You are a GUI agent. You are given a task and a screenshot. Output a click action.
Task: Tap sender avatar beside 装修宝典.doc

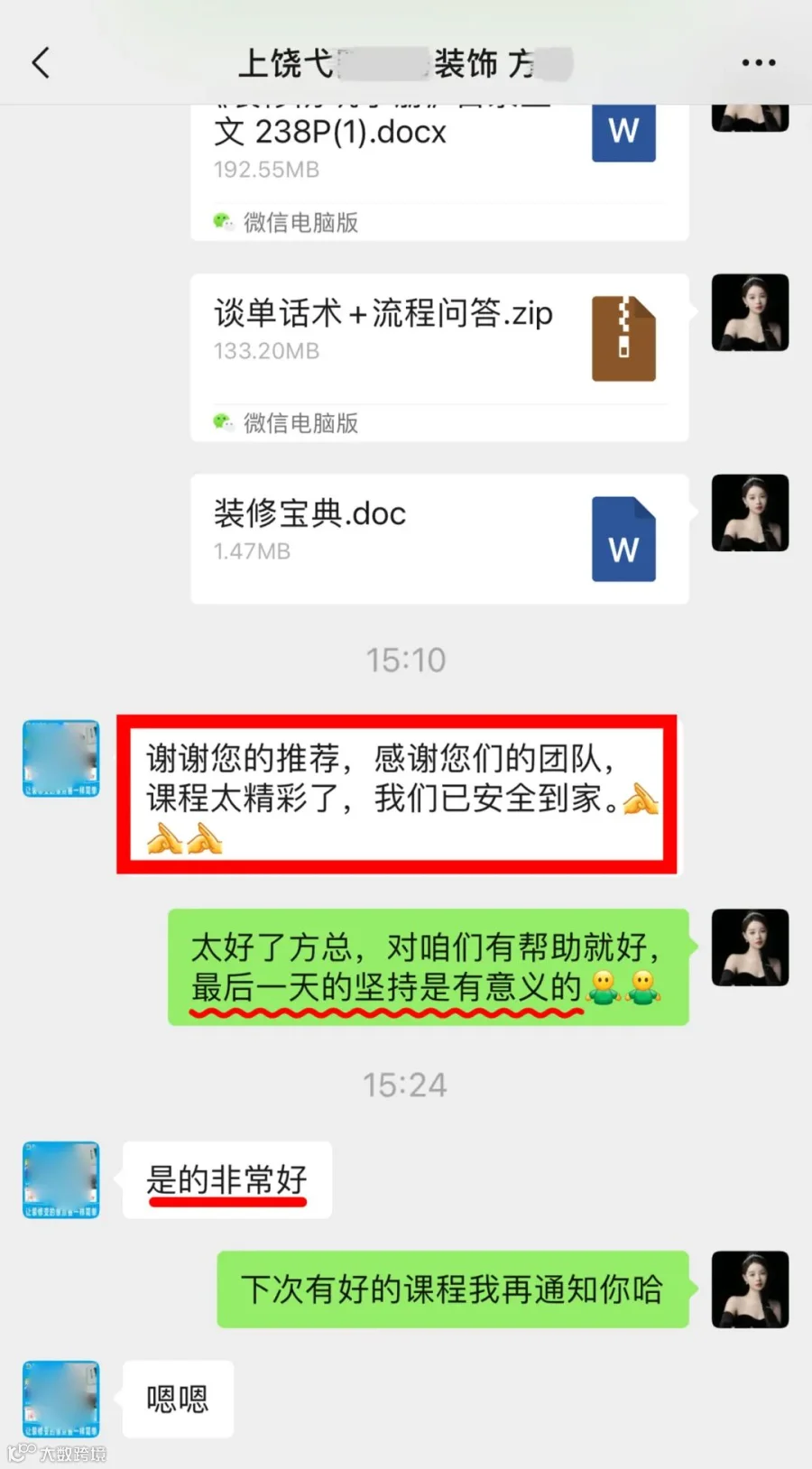click(750, 513)
